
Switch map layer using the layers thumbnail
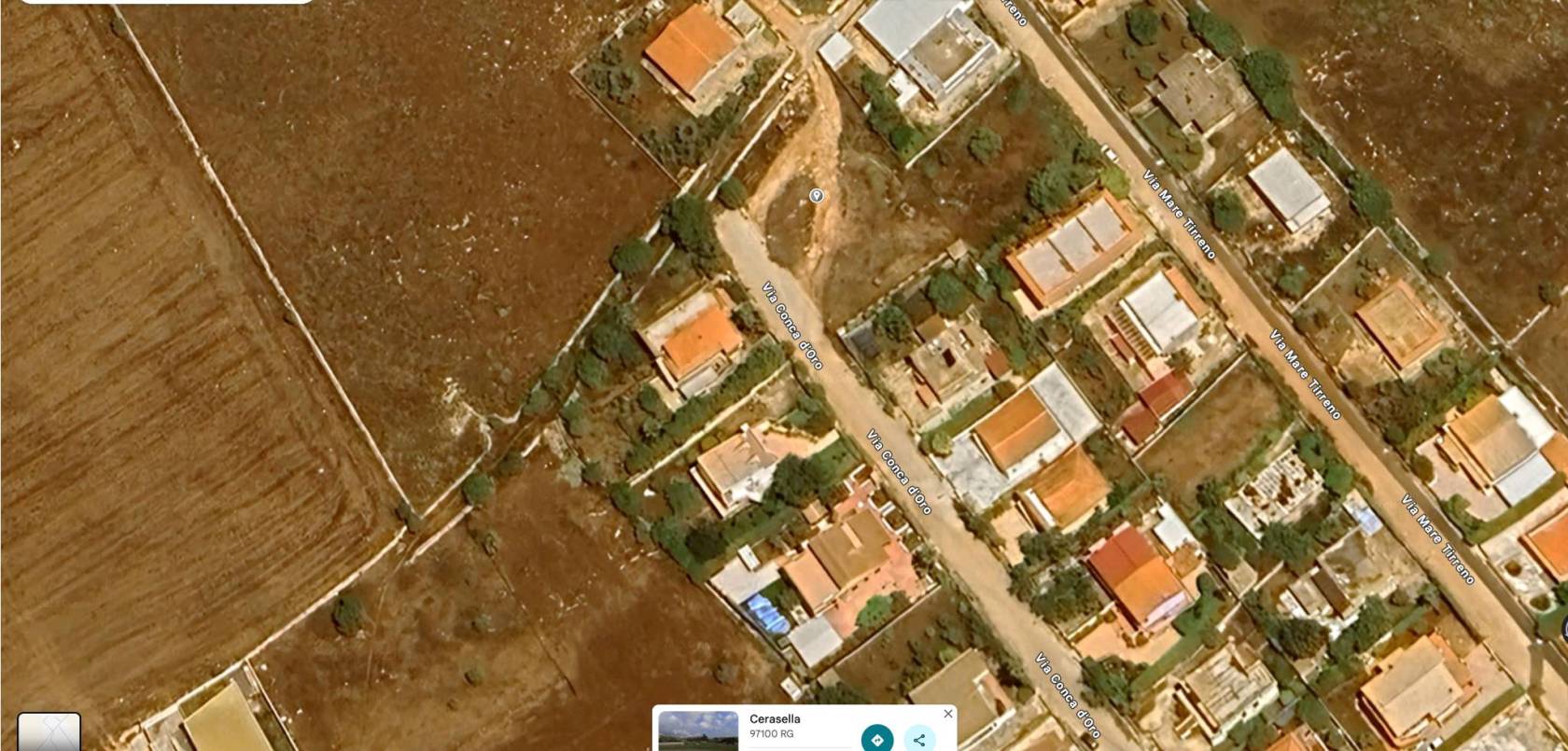[x=49, y=732]
